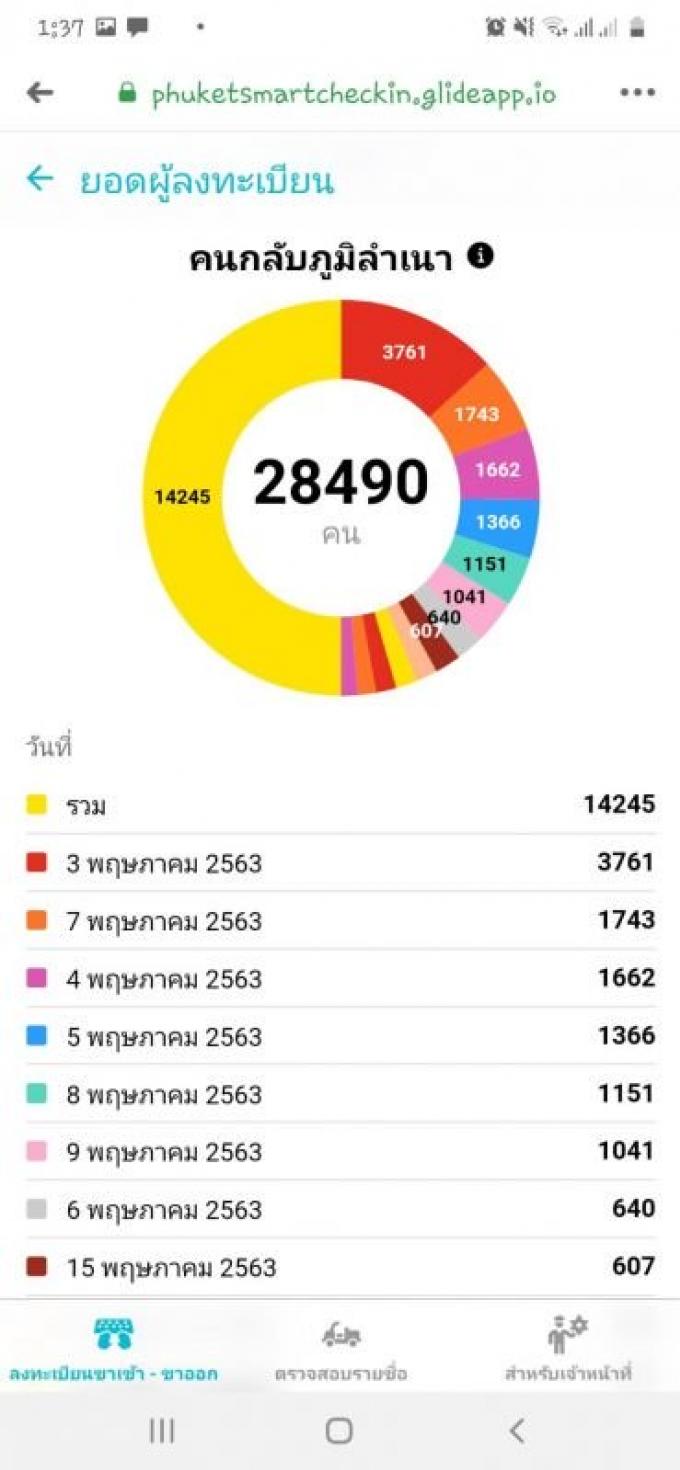Open recent apps from the navigation bar

coord(162,1431)
